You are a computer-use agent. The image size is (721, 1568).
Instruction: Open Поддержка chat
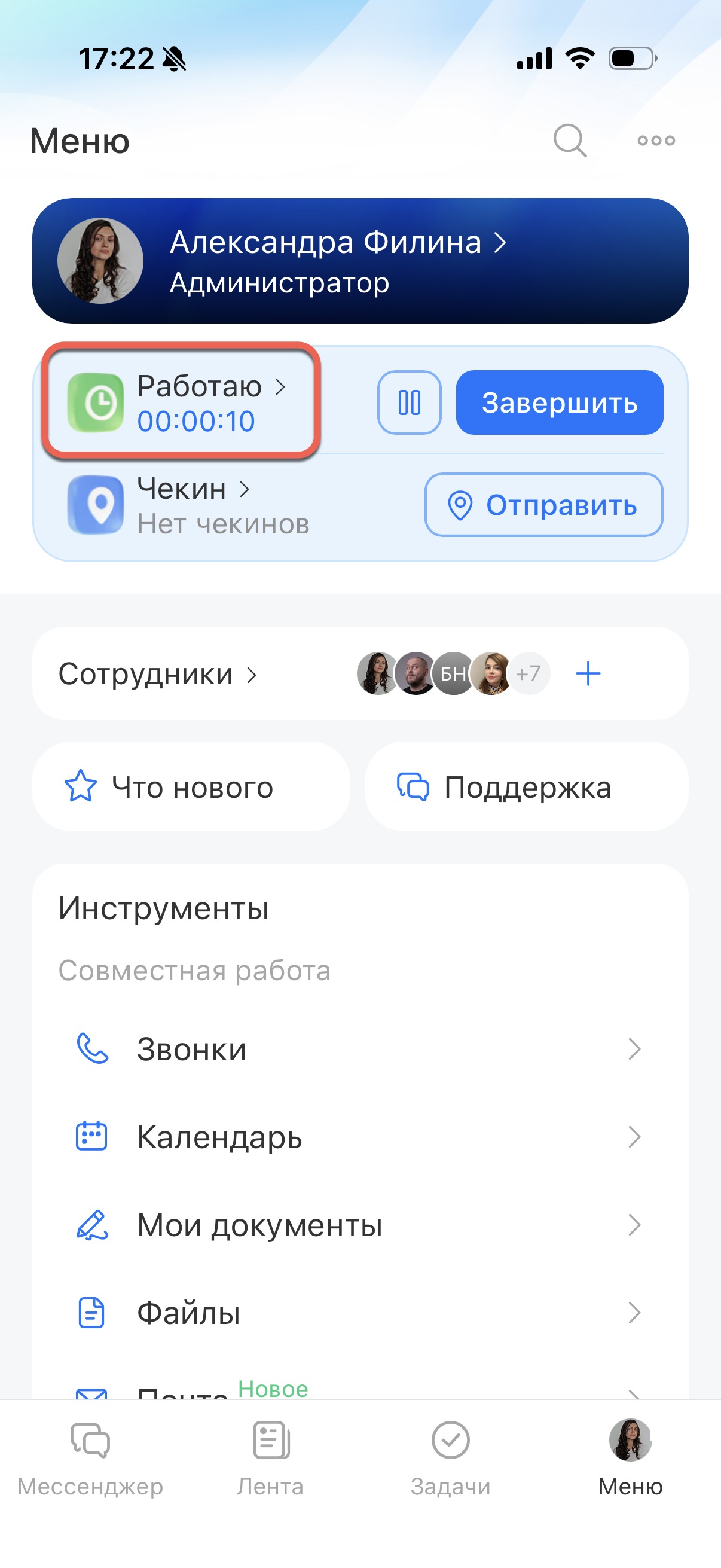pos(526,787)
